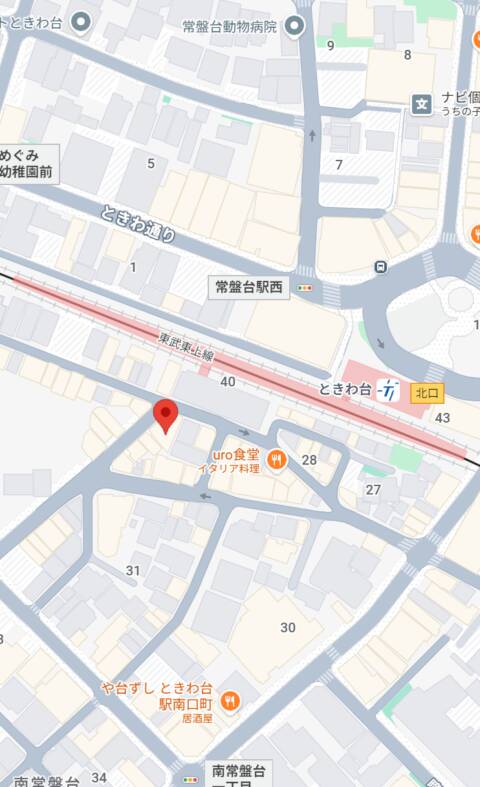Open the ナビ個 school marker
The image size is (480, 787).
421,104
